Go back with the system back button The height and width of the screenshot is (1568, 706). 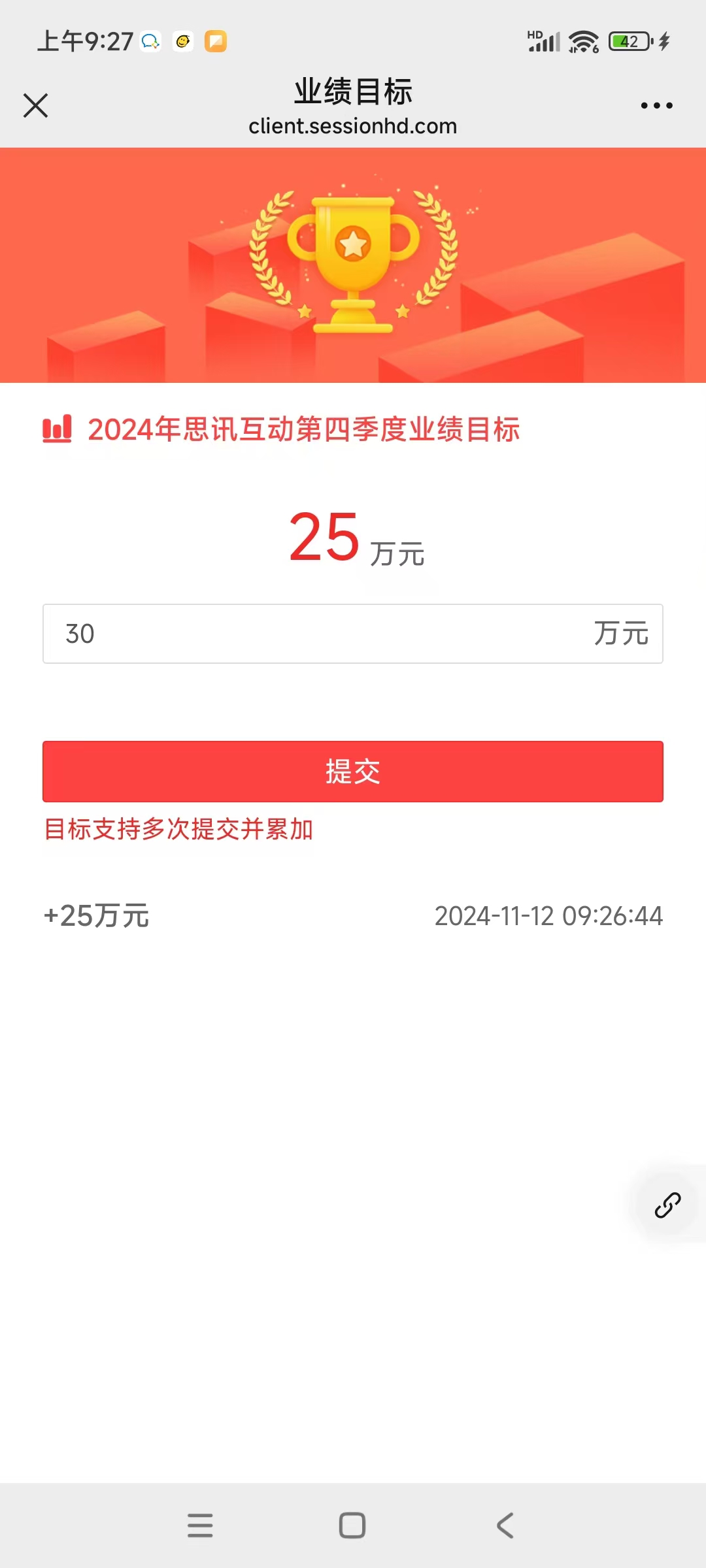coord(505,1526)
